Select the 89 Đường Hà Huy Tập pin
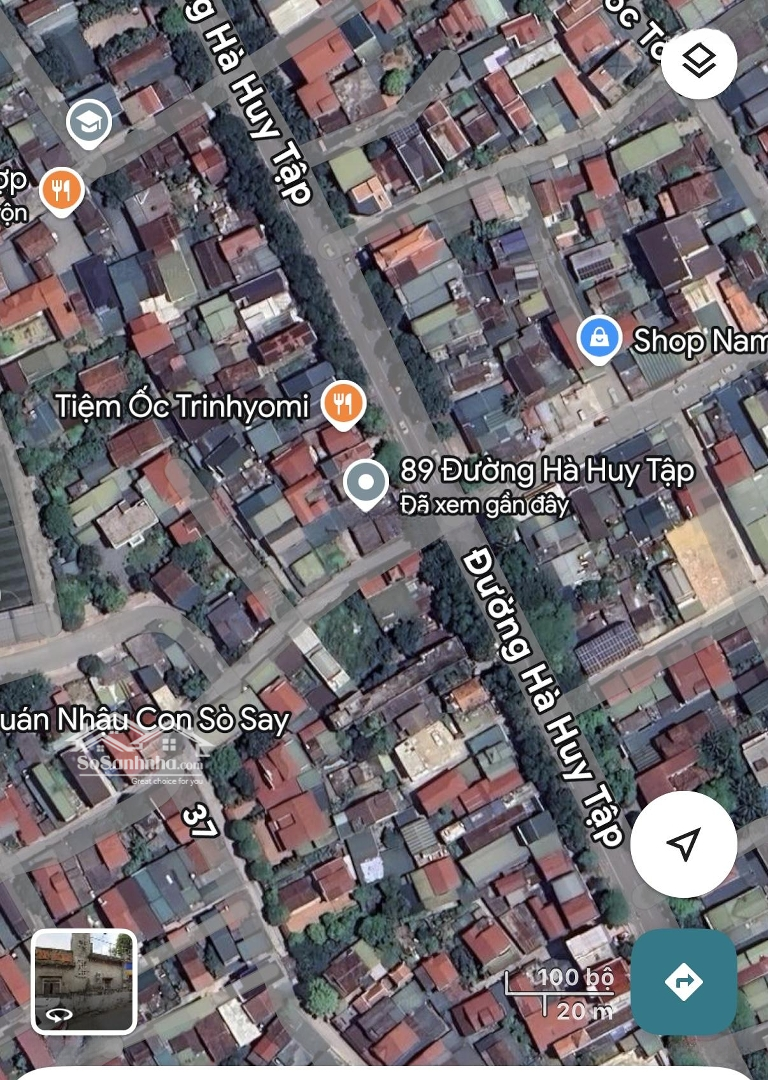Viewport: 768px width, 1080px height. 366,484
